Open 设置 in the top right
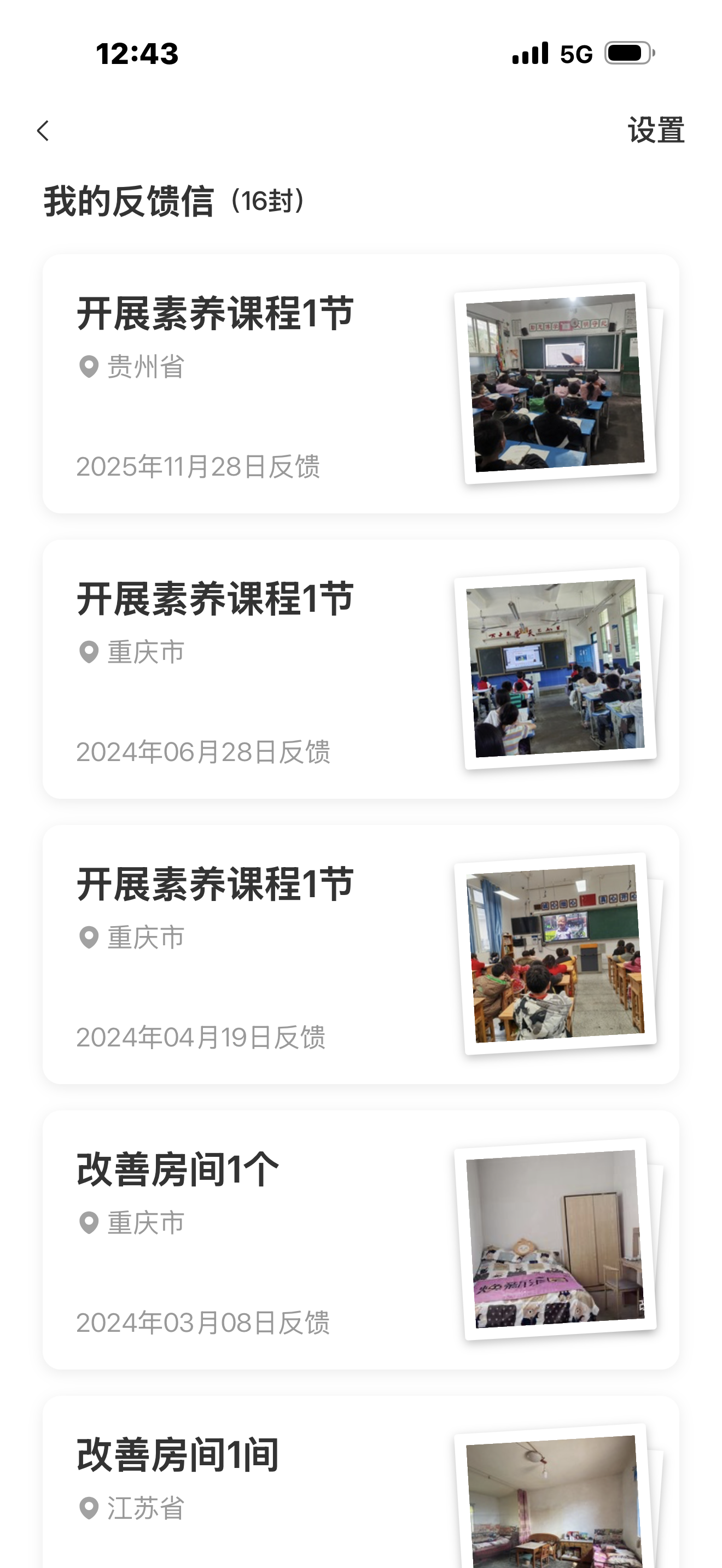Screen dimensions: 722x1568 (x=656, y=130)
